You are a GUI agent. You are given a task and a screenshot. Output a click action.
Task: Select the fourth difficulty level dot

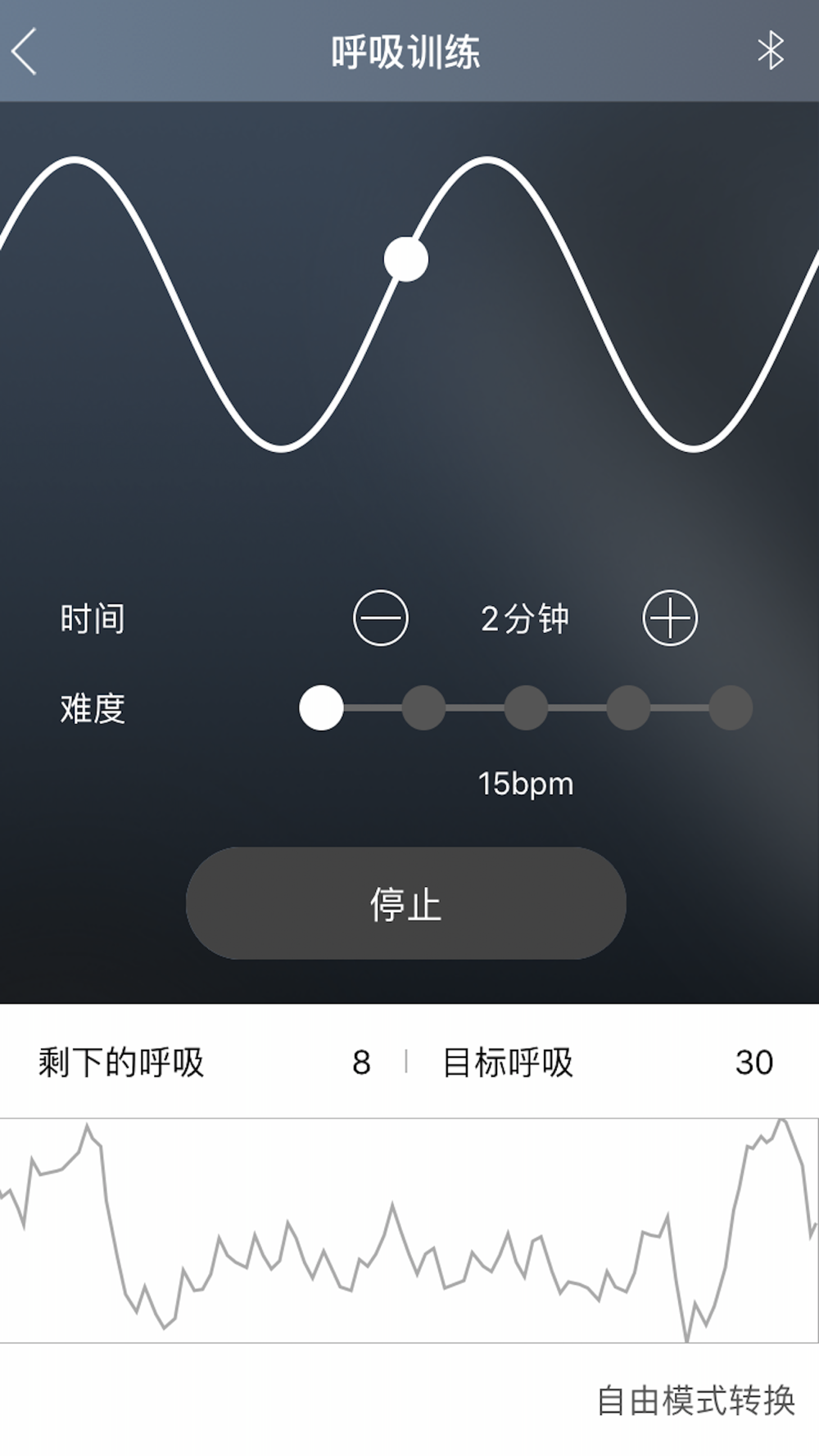click(x=628, y=708)
